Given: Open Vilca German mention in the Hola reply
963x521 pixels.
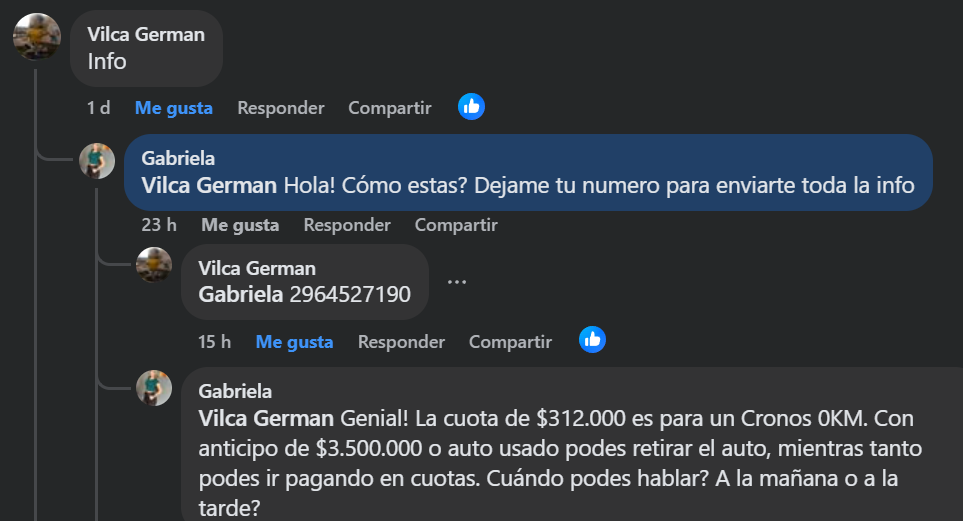Looking at the screenshot, I should click(x=209, y=185).
